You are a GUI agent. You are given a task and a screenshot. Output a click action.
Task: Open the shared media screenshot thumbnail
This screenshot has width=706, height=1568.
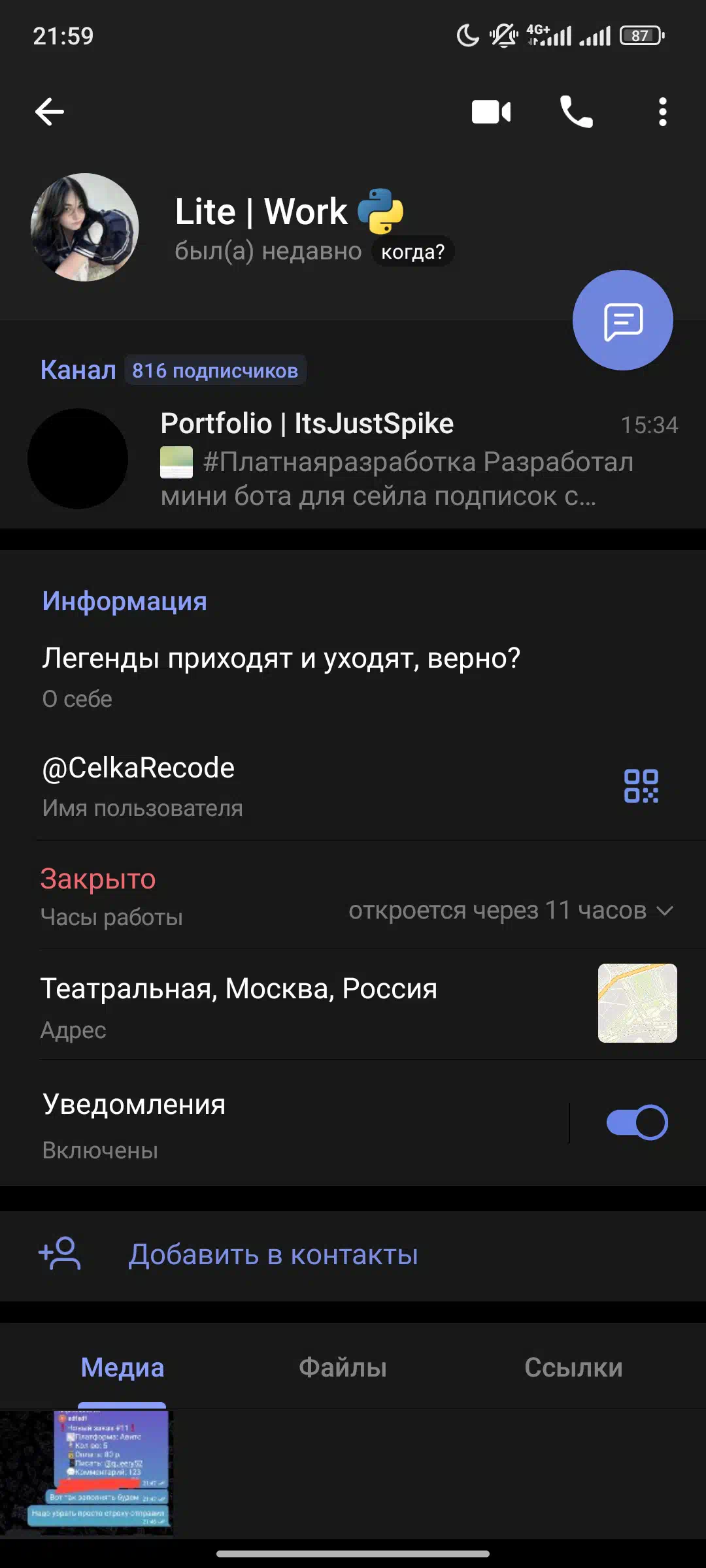pos(86,1473)
